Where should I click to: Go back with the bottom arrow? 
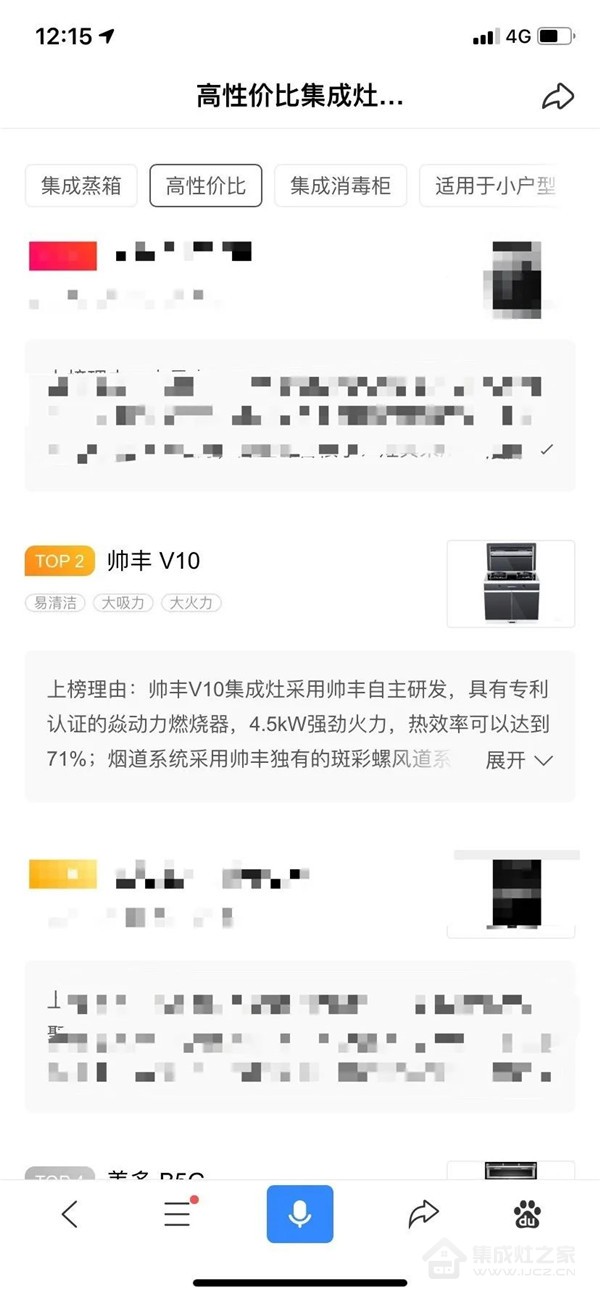click(x=70, y=1214)
